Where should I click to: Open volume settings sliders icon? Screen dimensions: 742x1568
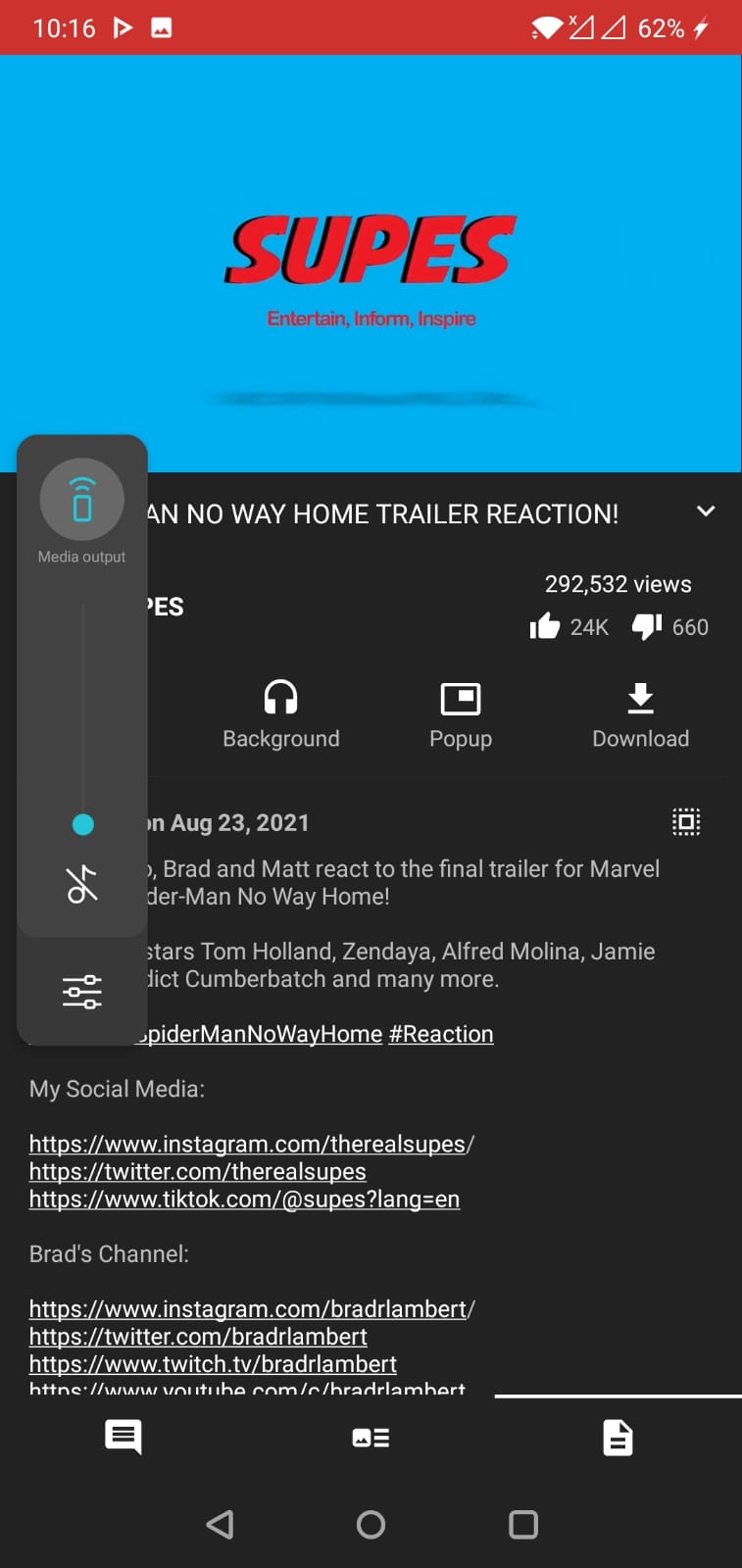[x=82, y=992]
